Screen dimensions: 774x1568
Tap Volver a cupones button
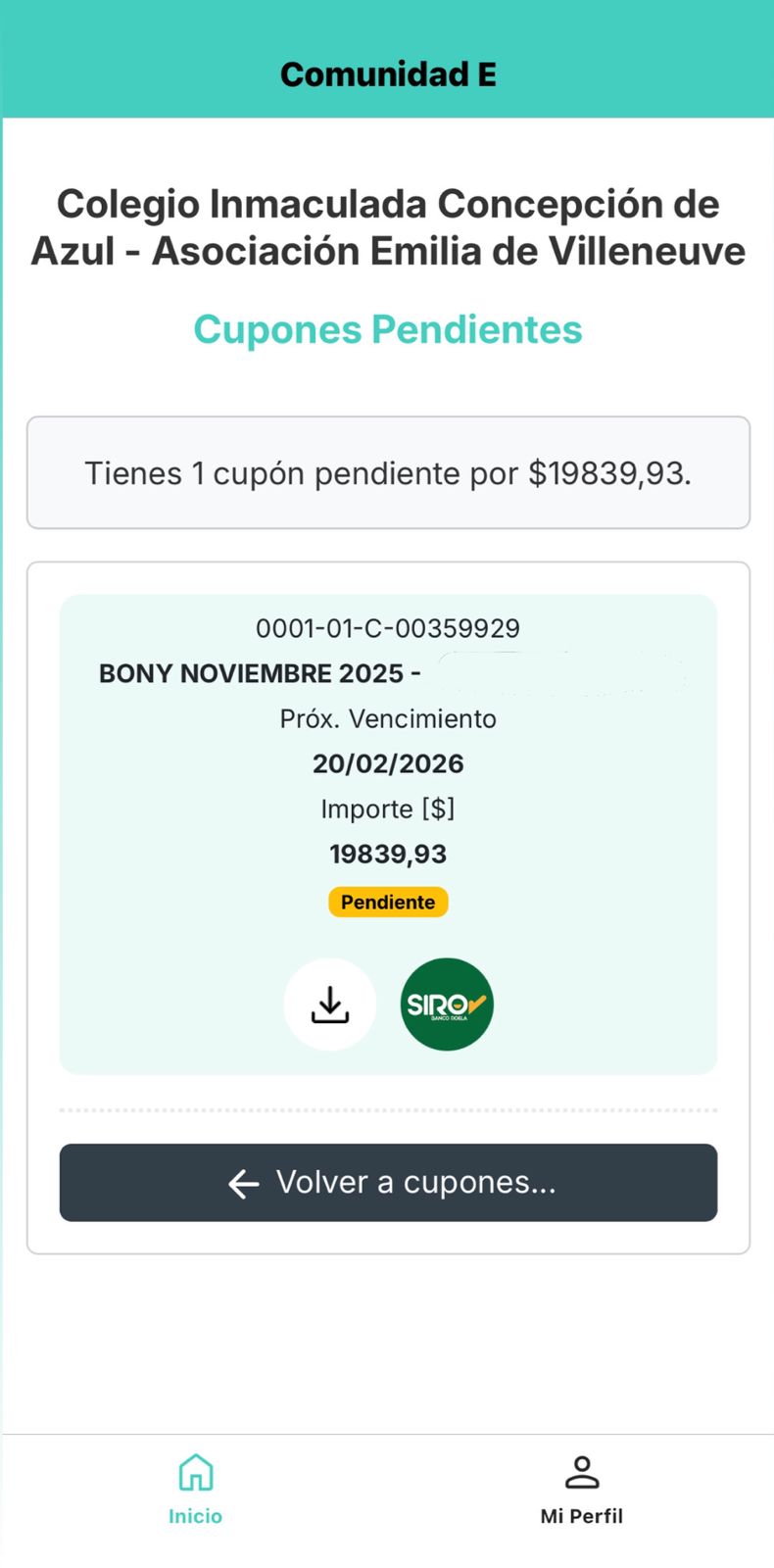388,1183
